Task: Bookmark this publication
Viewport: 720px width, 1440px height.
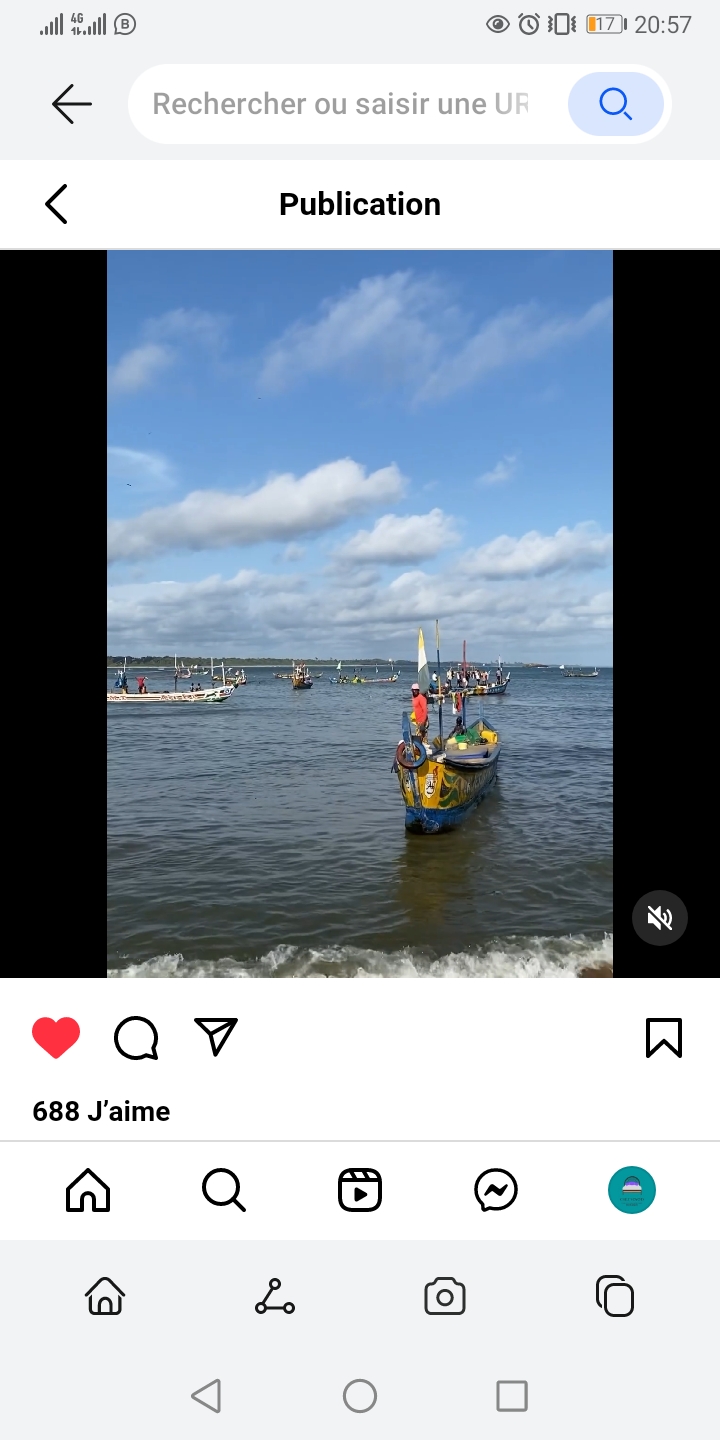Action: (x=664, y=1038)
